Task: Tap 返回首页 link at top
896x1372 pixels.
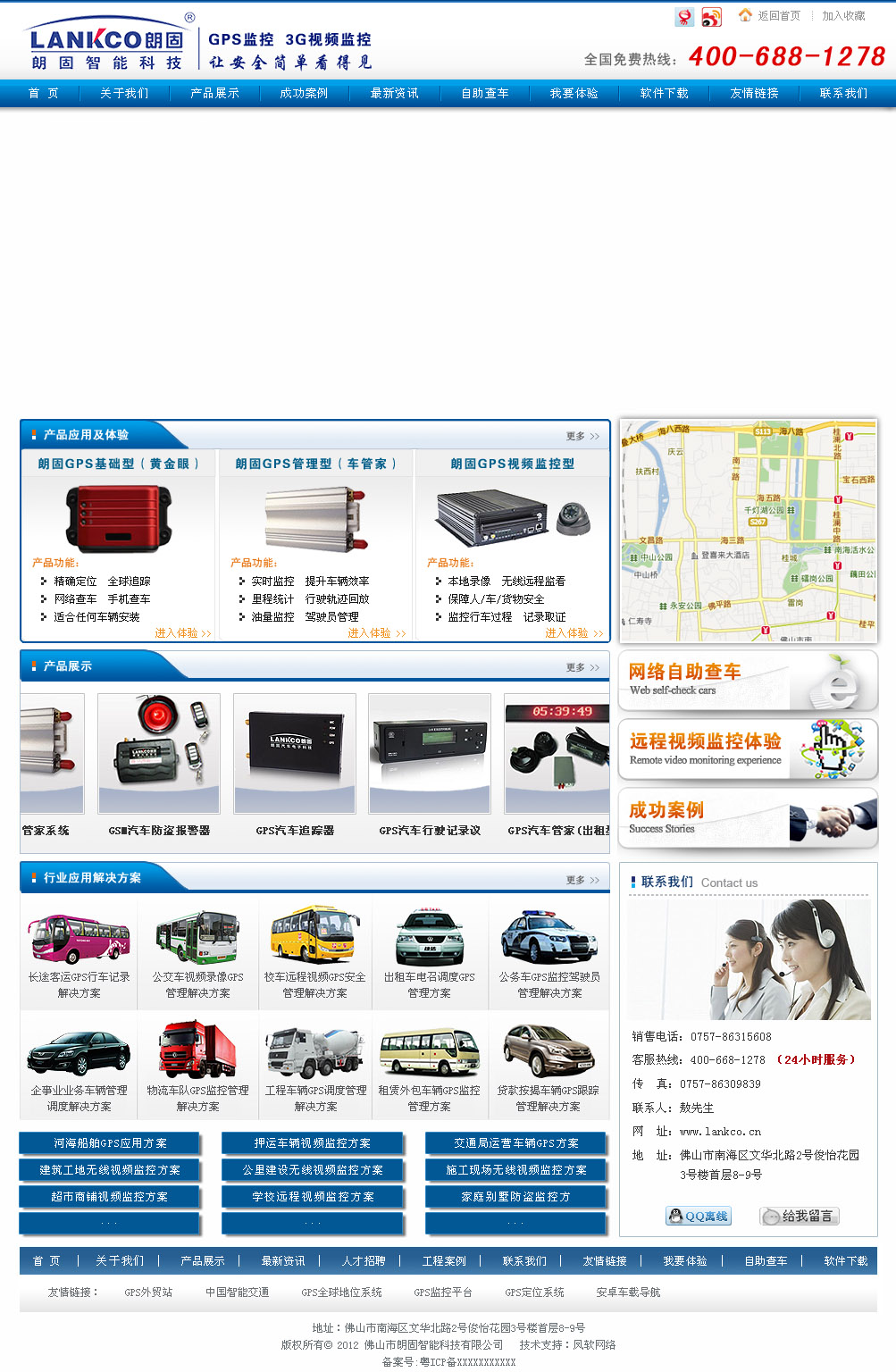Action: coord(778,16)
